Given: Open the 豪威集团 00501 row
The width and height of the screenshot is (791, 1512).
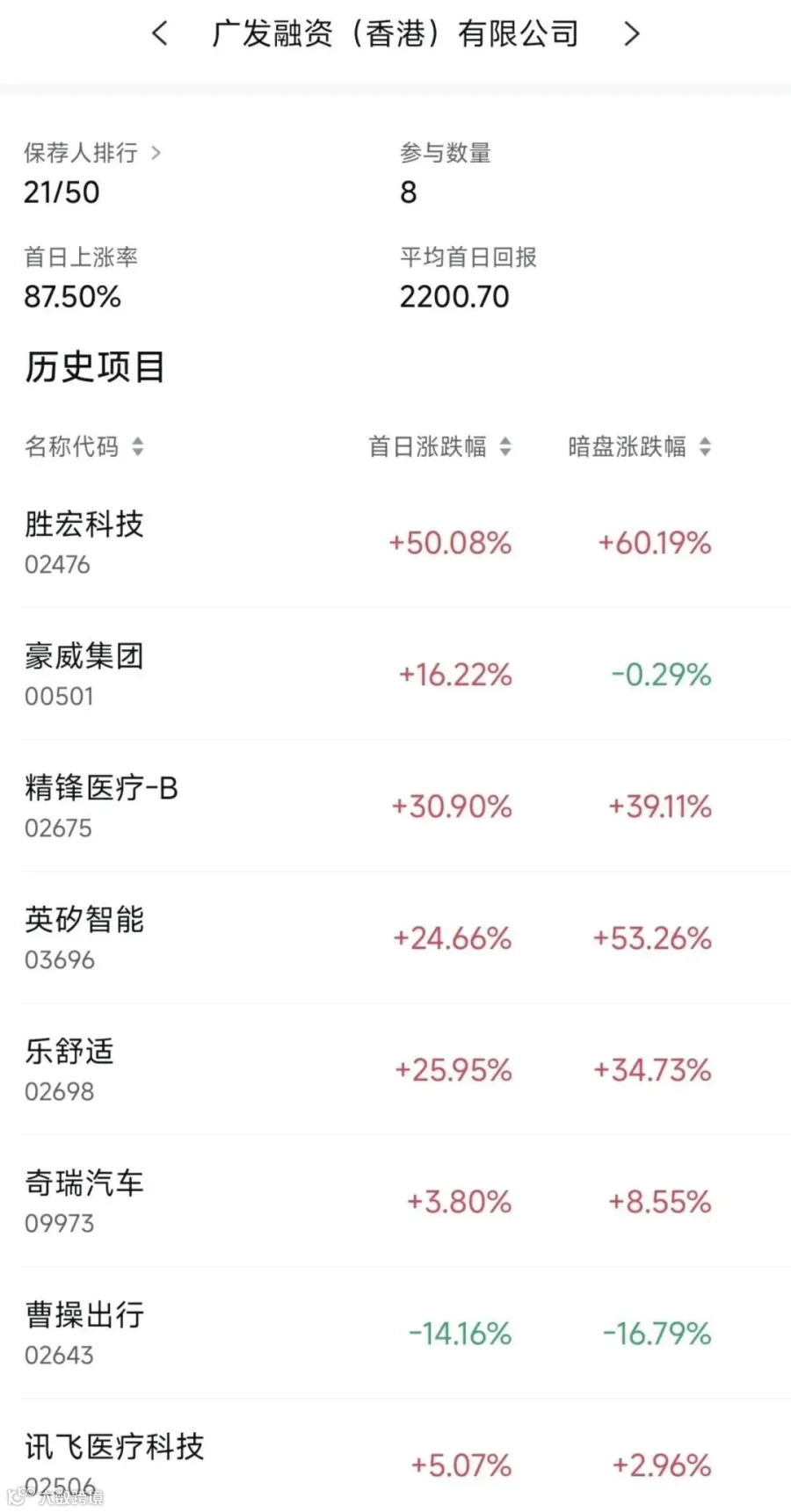Looking at the screenshot, I should pos(395,674).
